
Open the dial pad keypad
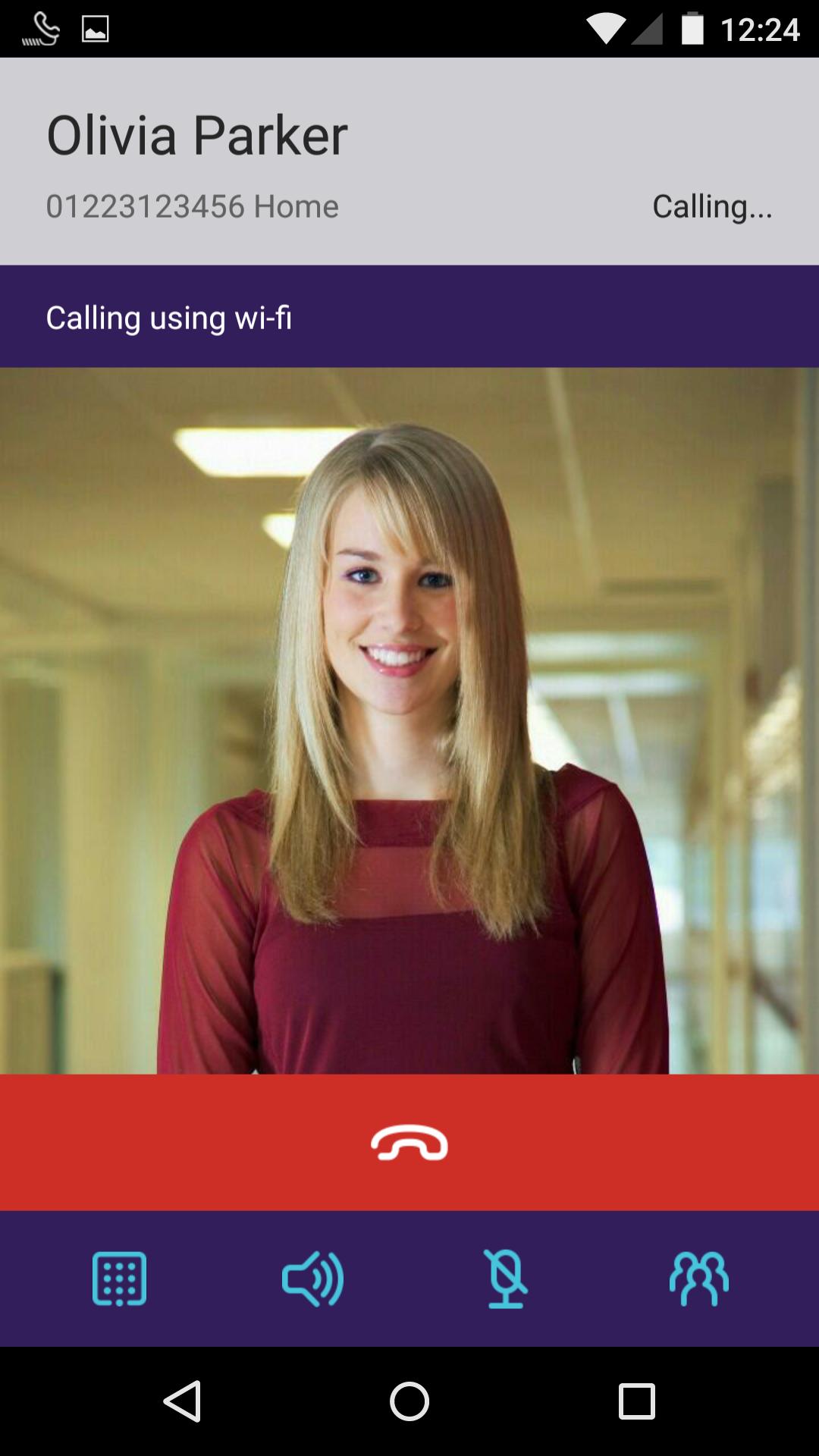pyautogui.click(x=119, y=1279)
